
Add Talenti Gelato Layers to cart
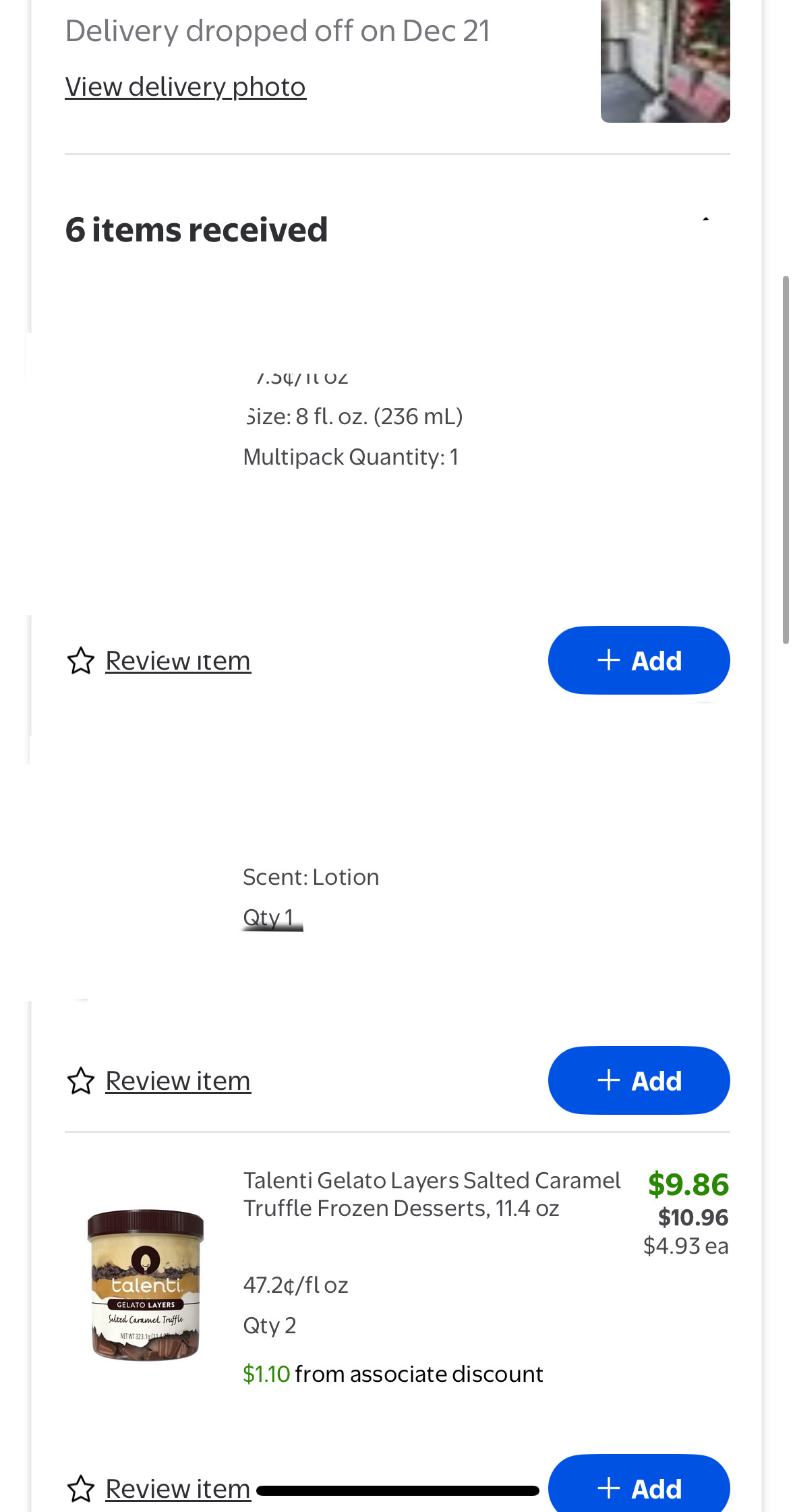[x=639, y=1487]
